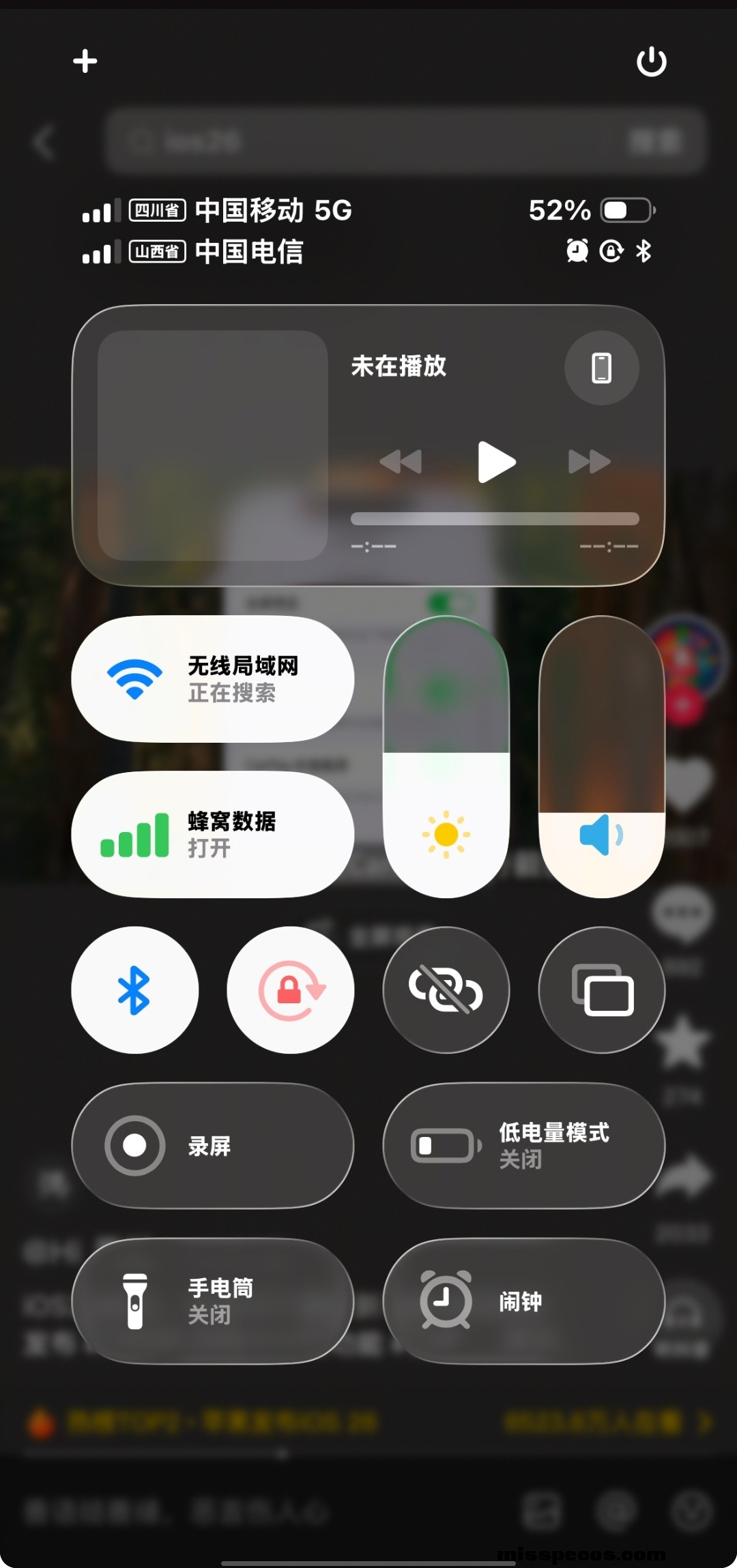Open screen mirroring
This screenshot has height=1568, width=737.
tap(601, 990)
